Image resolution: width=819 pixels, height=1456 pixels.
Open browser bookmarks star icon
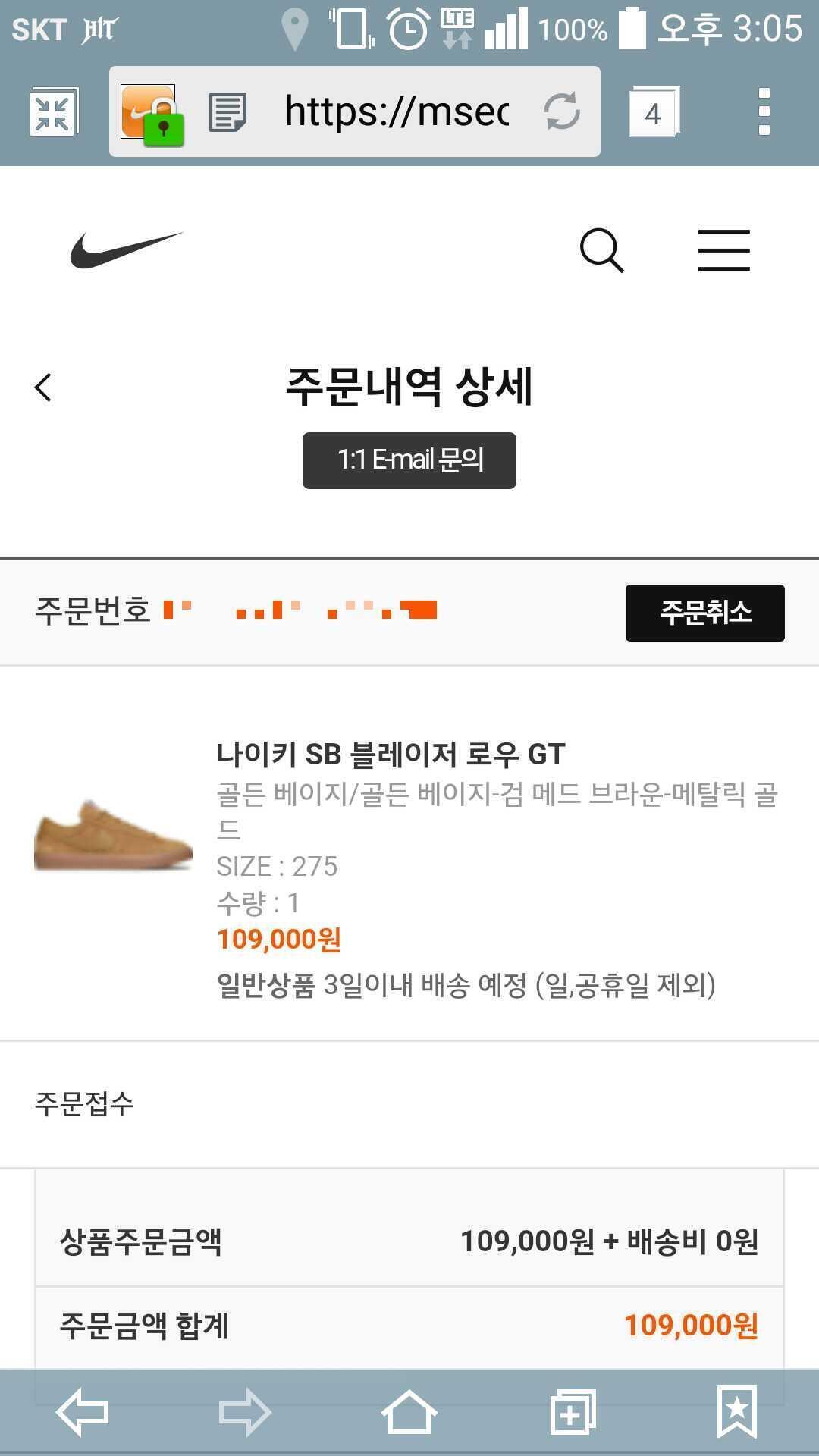736,1412
